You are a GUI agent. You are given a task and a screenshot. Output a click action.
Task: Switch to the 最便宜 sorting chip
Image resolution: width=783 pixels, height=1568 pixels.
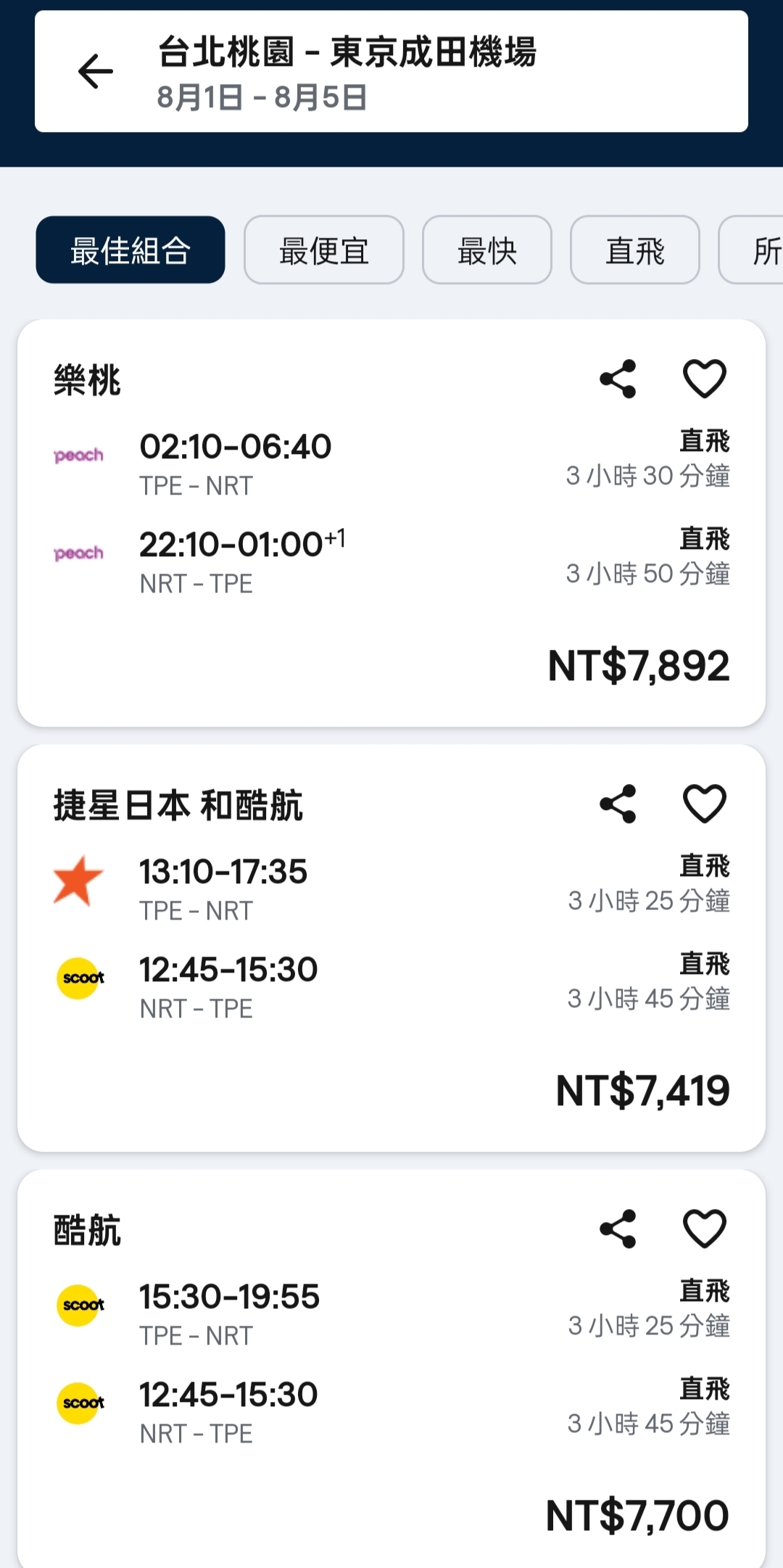click(324, 249)
